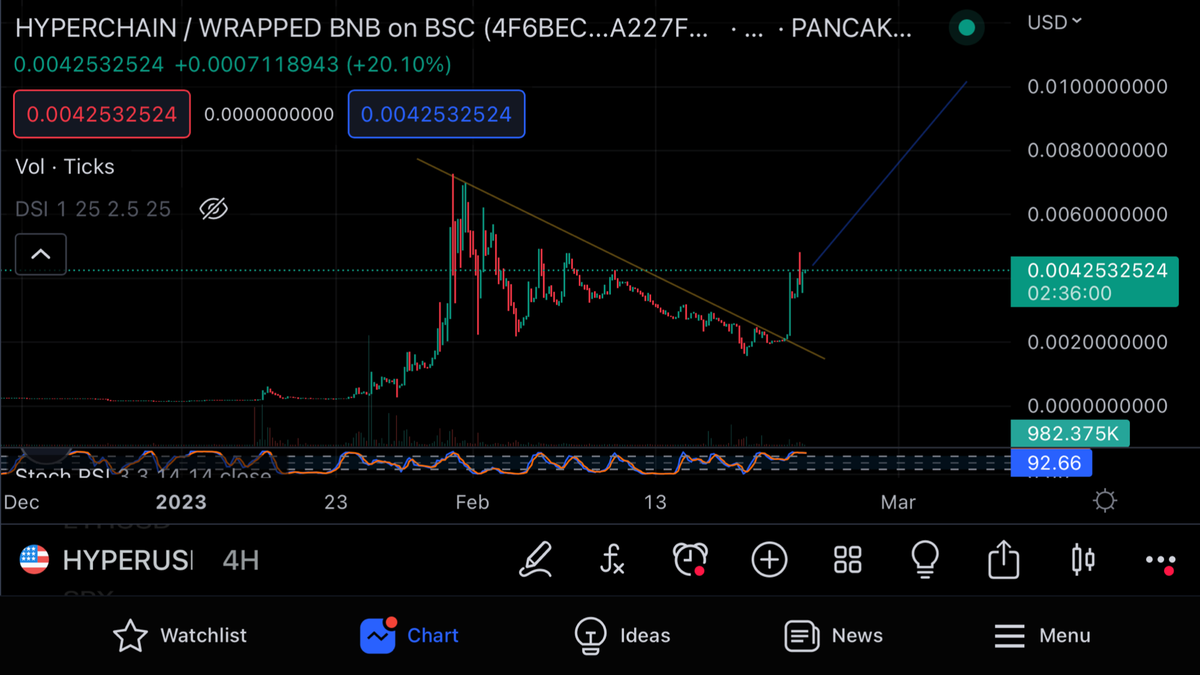Change the 4H time interval

click(x=240, y=560)
